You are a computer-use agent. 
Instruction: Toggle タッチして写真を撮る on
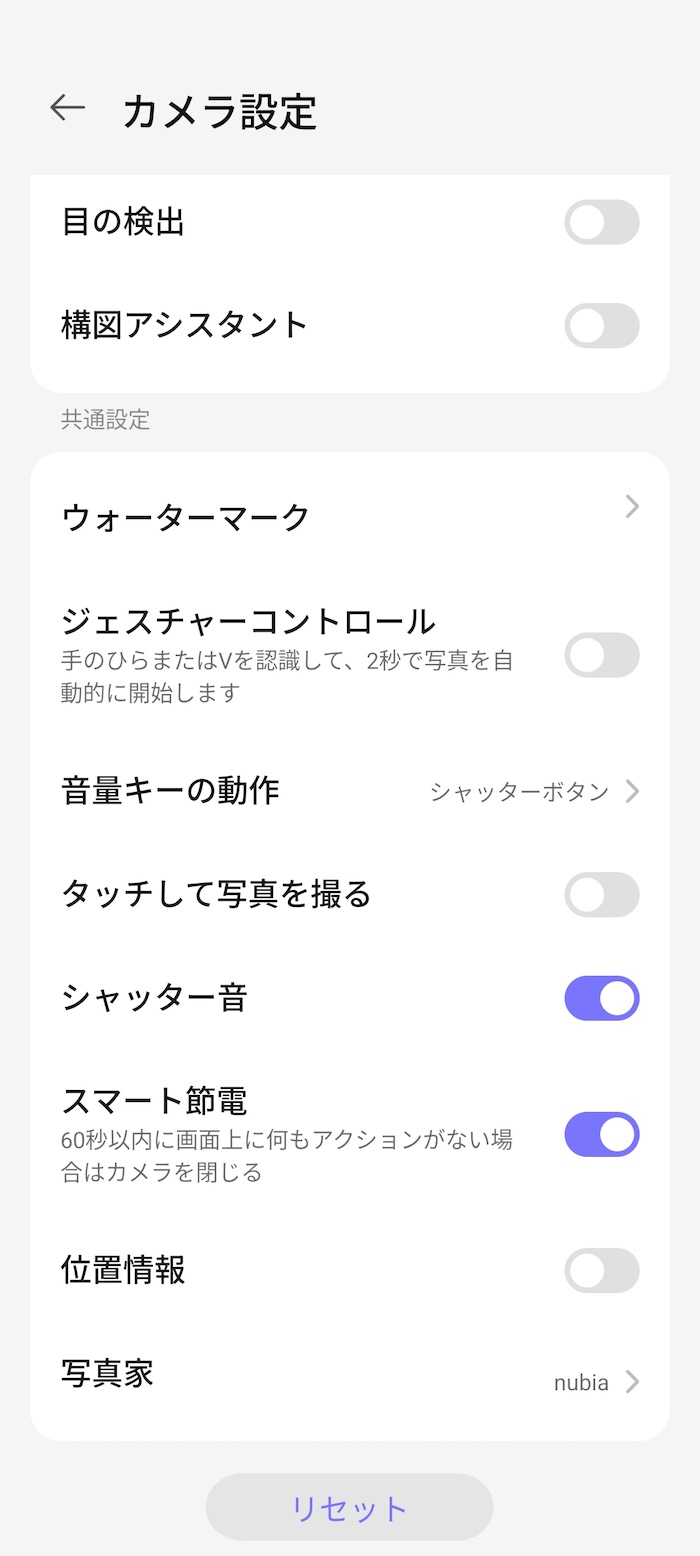tap(601, 894)
